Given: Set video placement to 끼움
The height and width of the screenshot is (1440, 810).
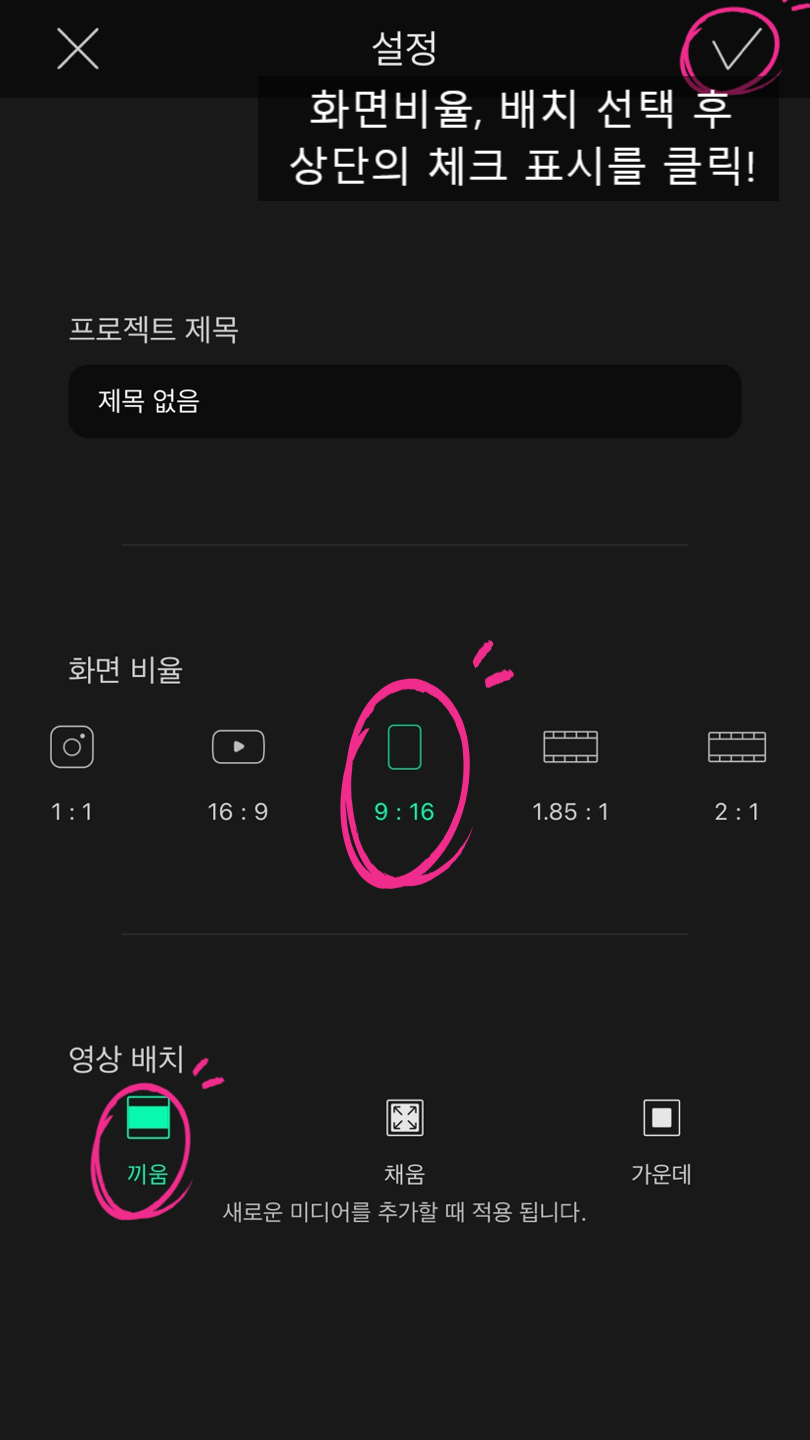Looking at the screenshot, I should tap(148, 1142).
